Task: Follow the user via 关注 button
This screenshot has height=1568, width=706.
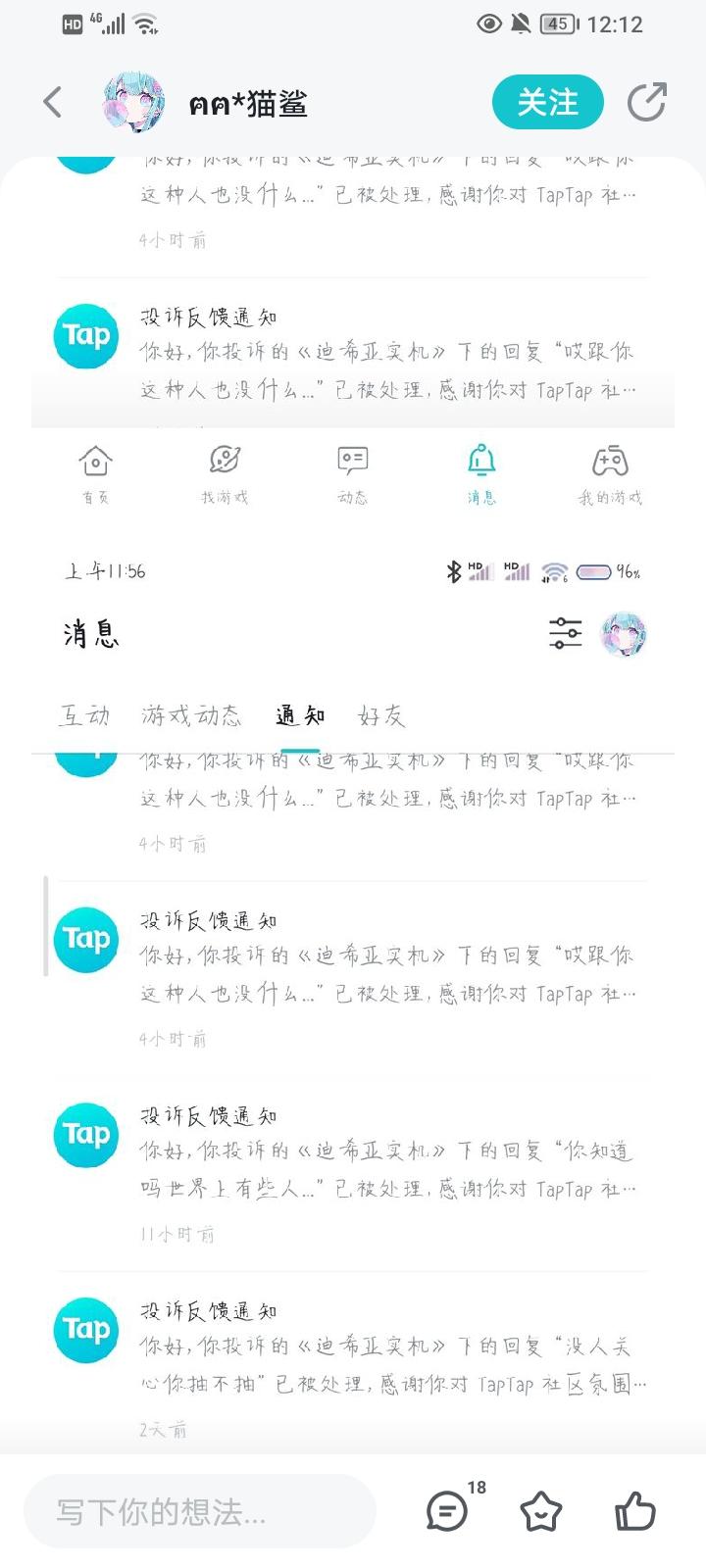Action: pos(547,102)
